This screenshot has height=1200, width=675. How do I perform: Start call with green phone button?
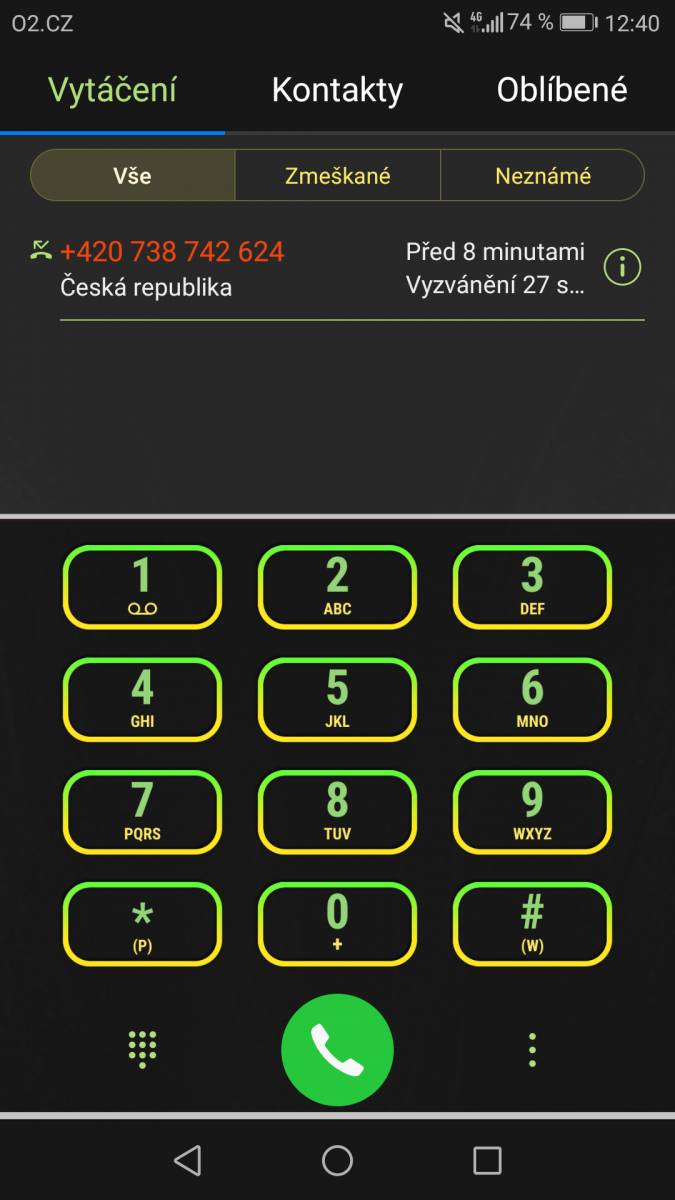pyautogui.click(x=337, y=1049)
